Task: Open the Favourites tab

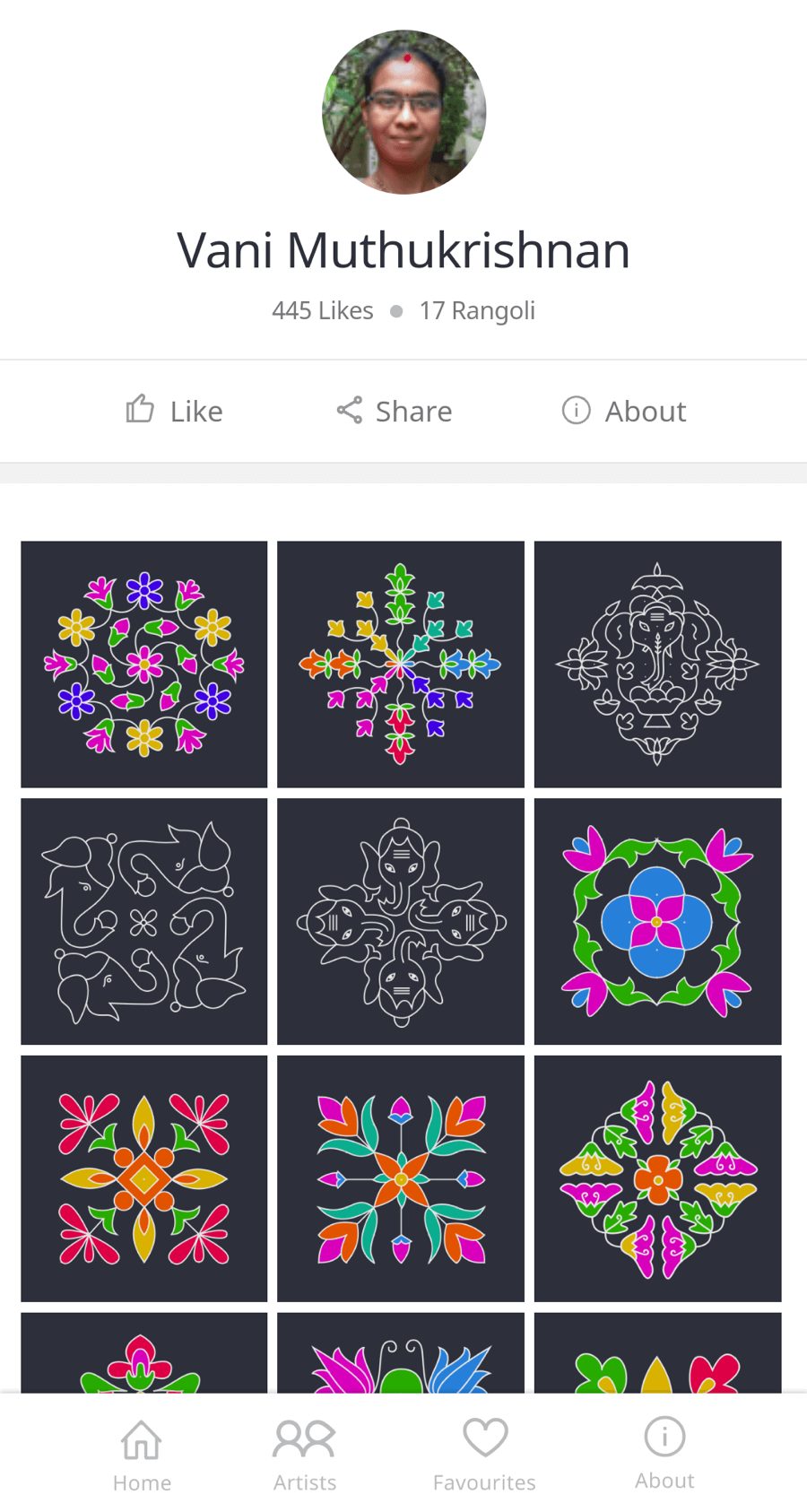Action: 484,1455
